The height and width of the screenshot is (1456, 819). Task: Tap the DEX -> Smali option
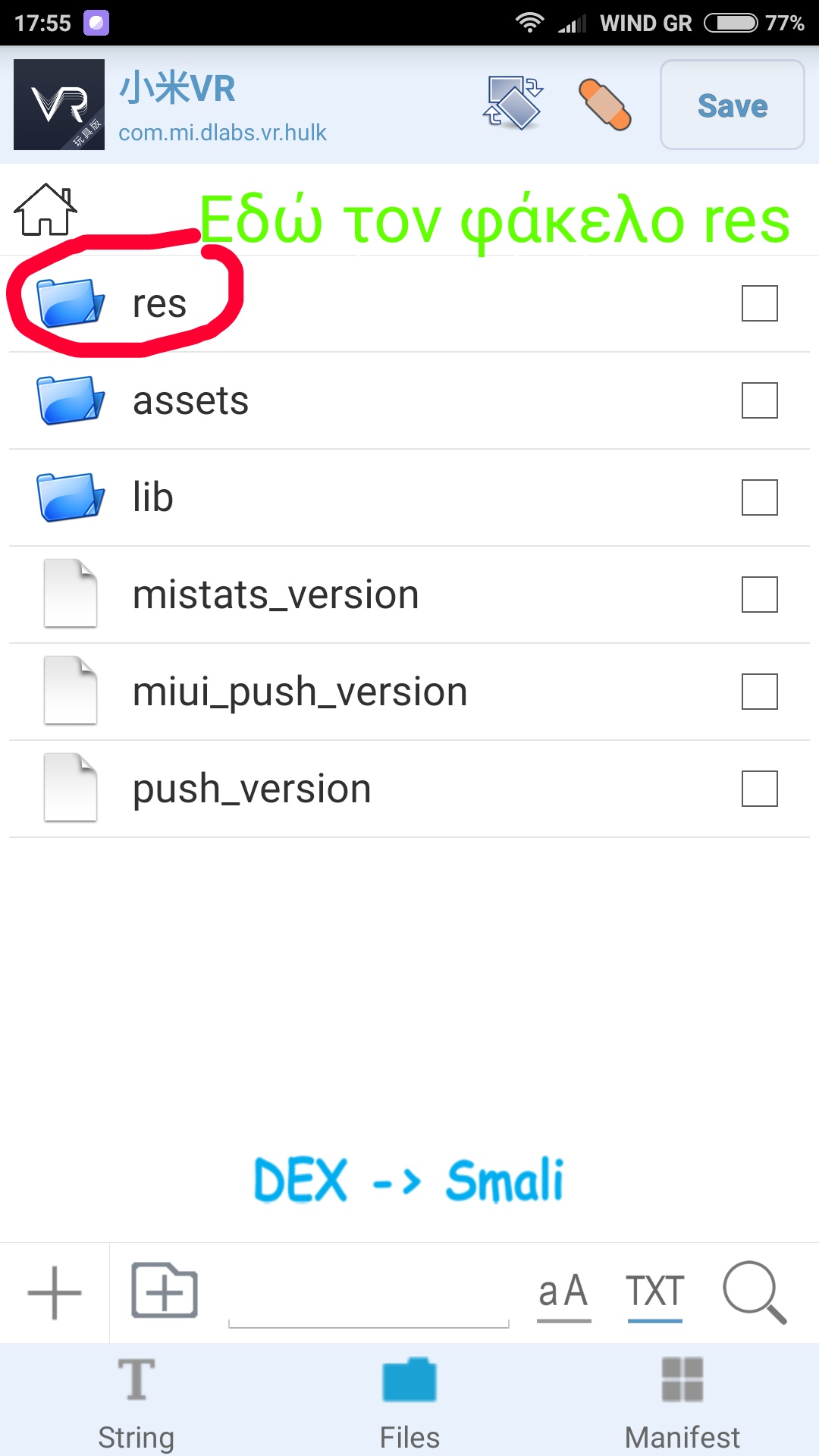409,1180
